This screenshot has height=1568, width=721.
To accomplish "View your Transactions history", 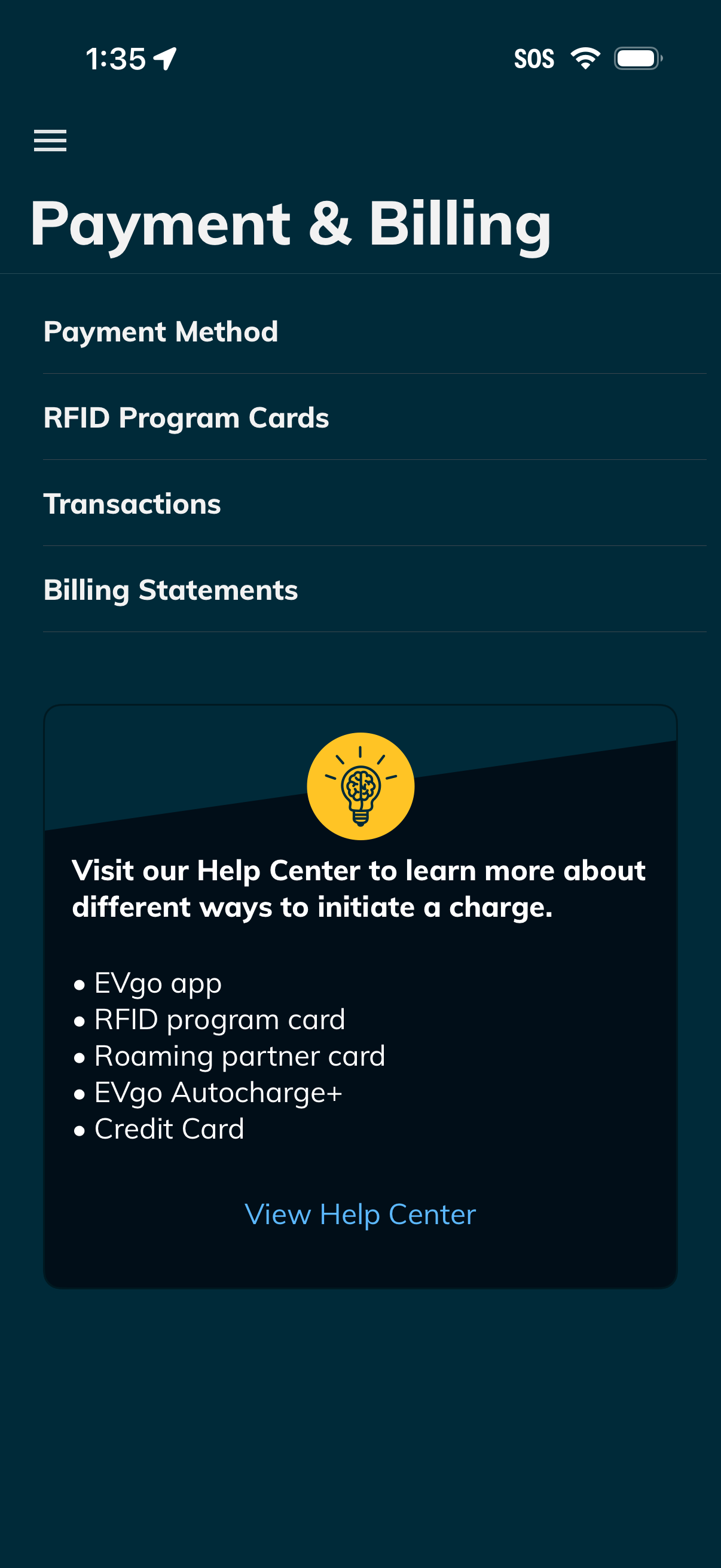I will [x=133, y=504].
